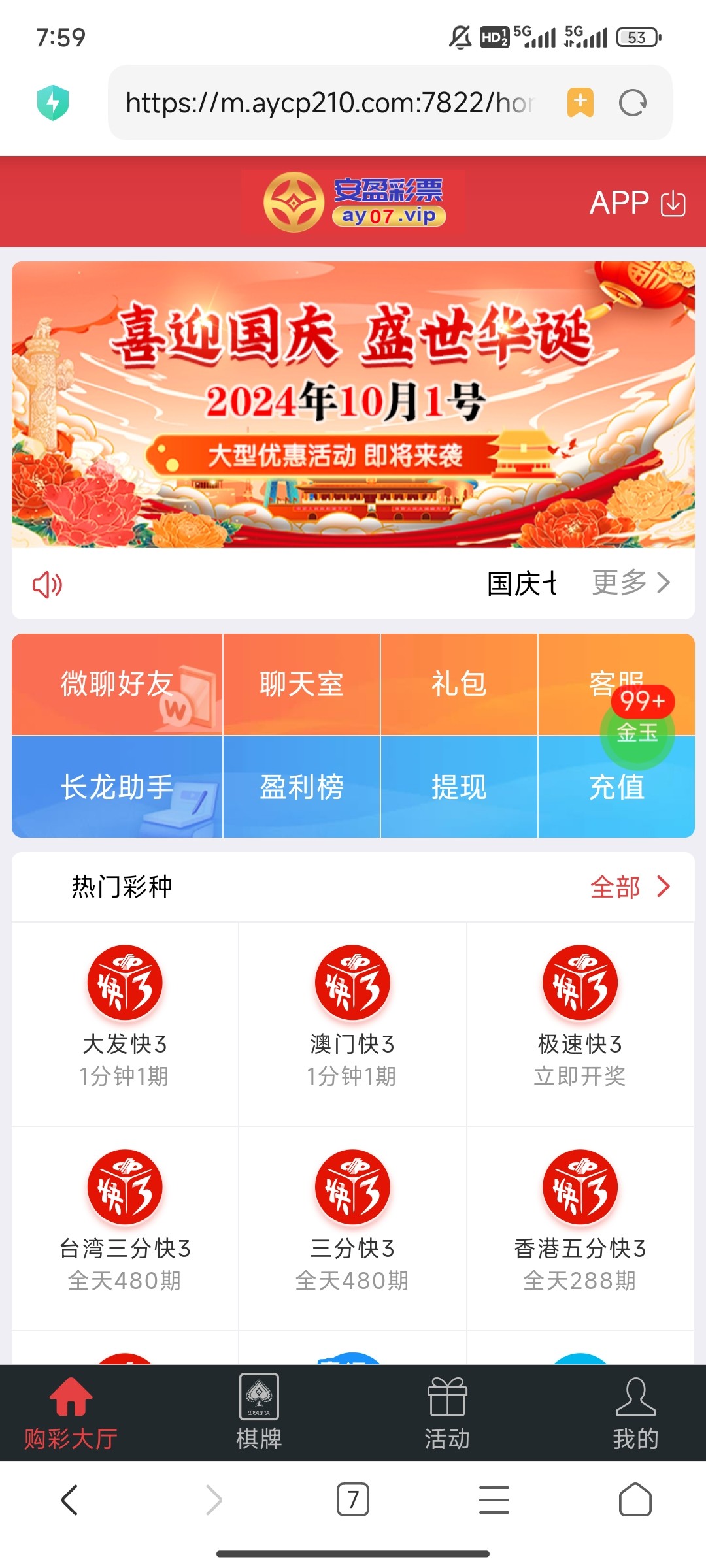This screenshot has width=706, height=1568.
Task: Open 礼包
Action: pos(458,684)
